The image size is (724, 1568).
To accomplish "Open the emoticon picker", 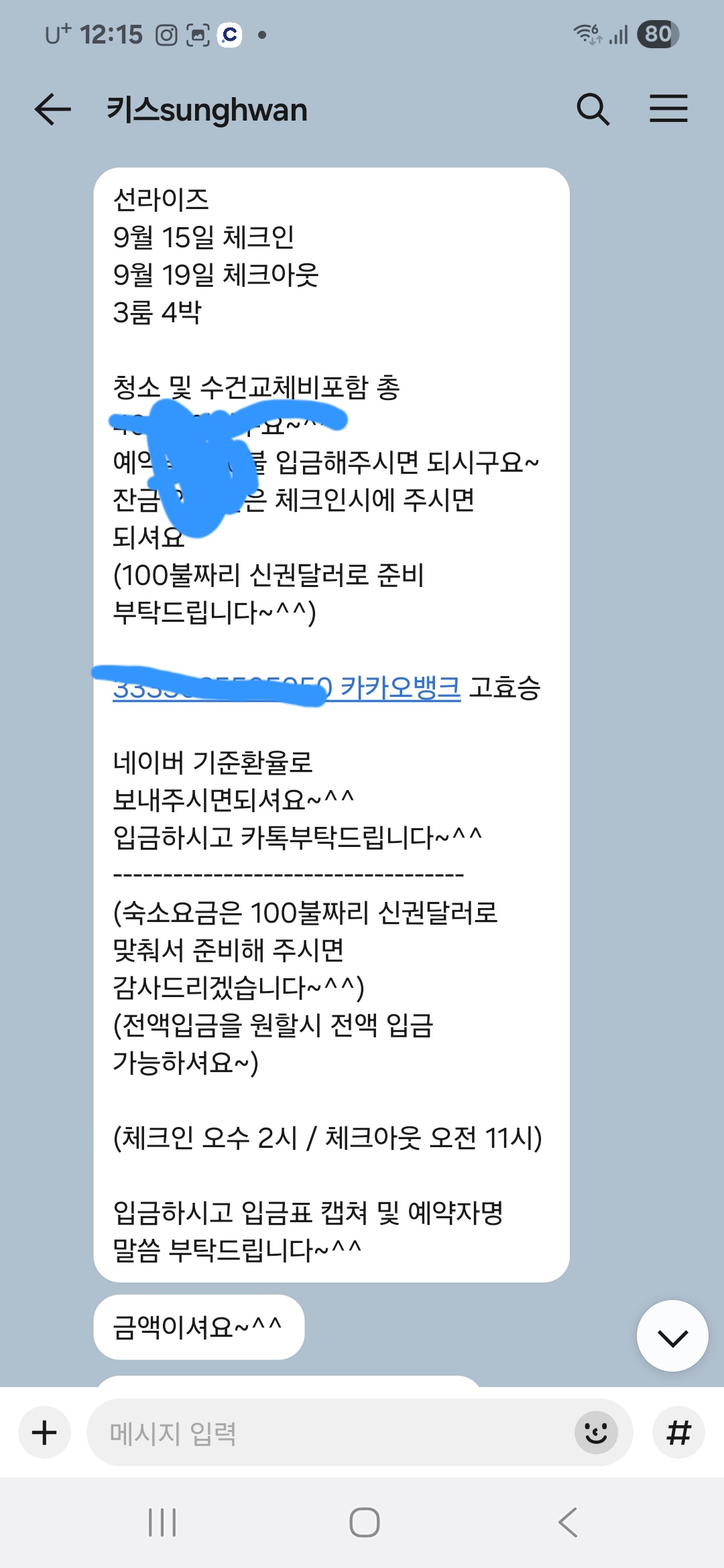I will click(x=596, y=1433).
